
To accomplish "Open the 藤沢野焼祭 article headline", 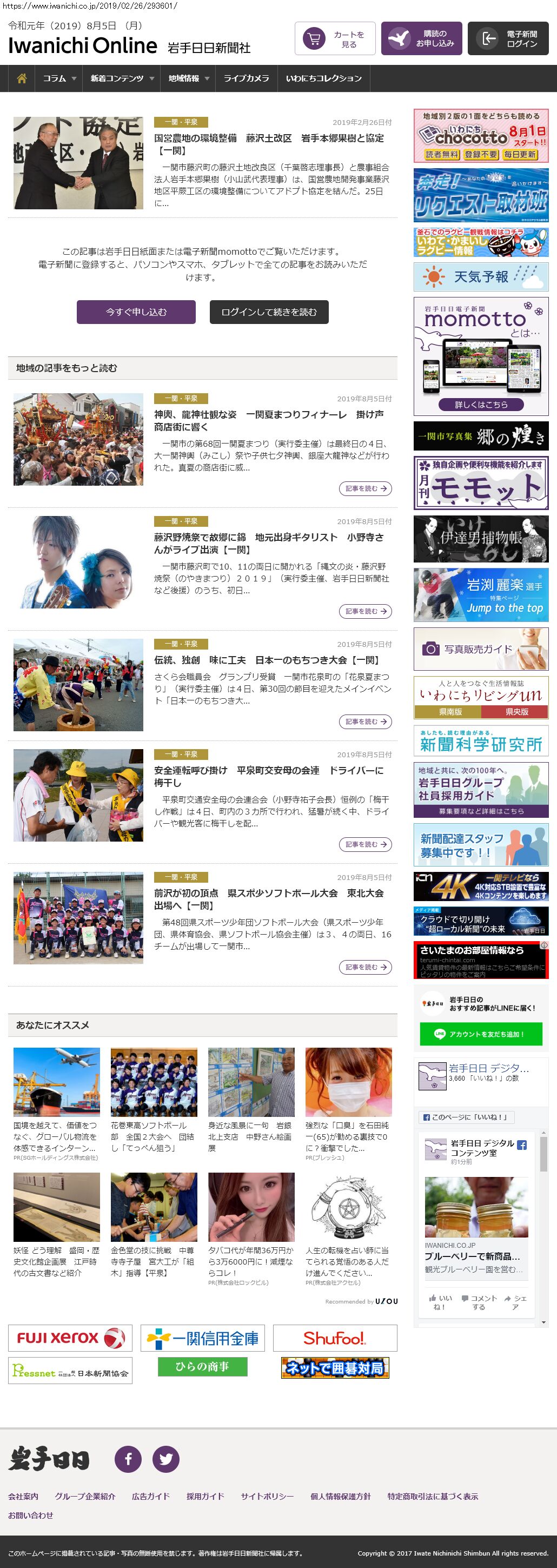I will point(268,543).
